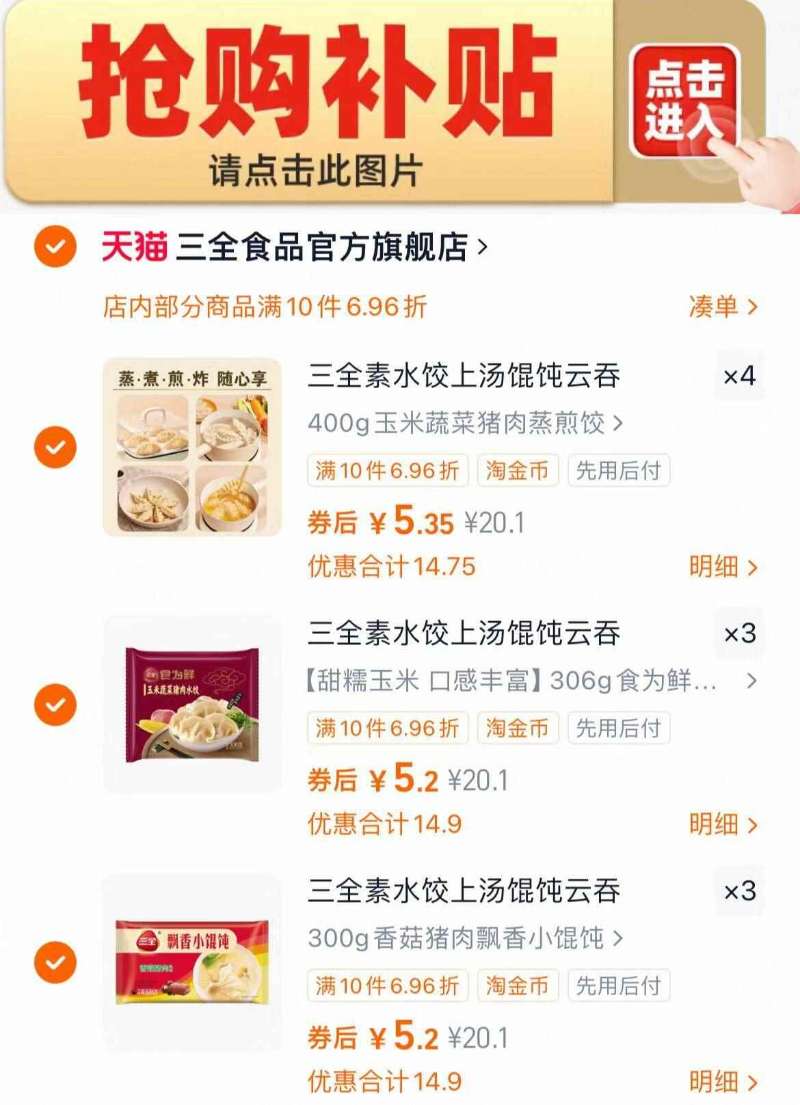Tap the 先用后付 tag on the third product

pos(617,988)
